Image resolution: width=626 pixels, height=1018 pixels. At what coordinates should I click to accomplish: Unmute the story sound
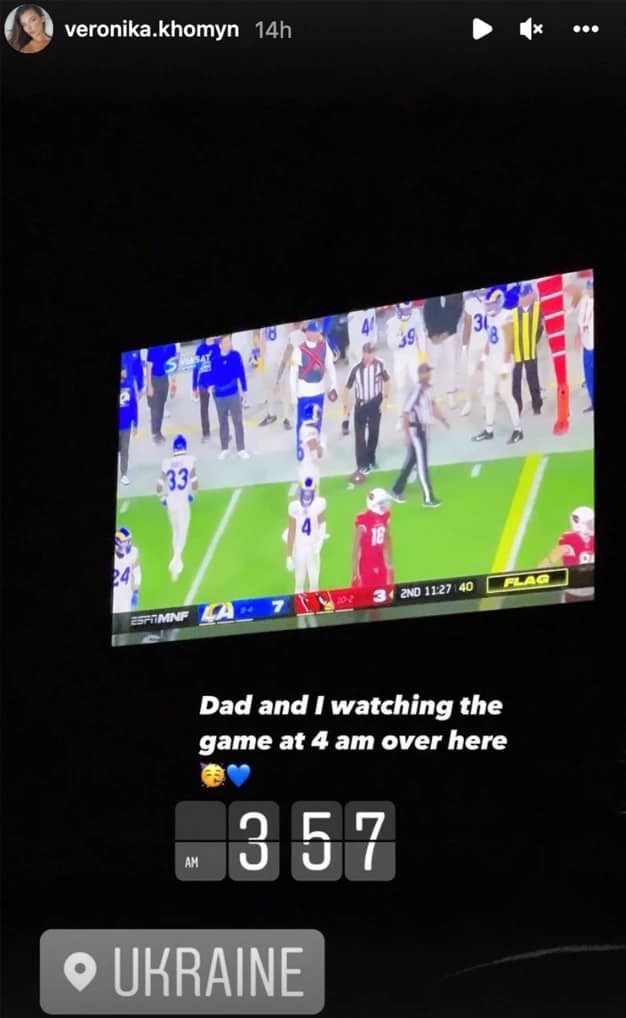(531, 29)
